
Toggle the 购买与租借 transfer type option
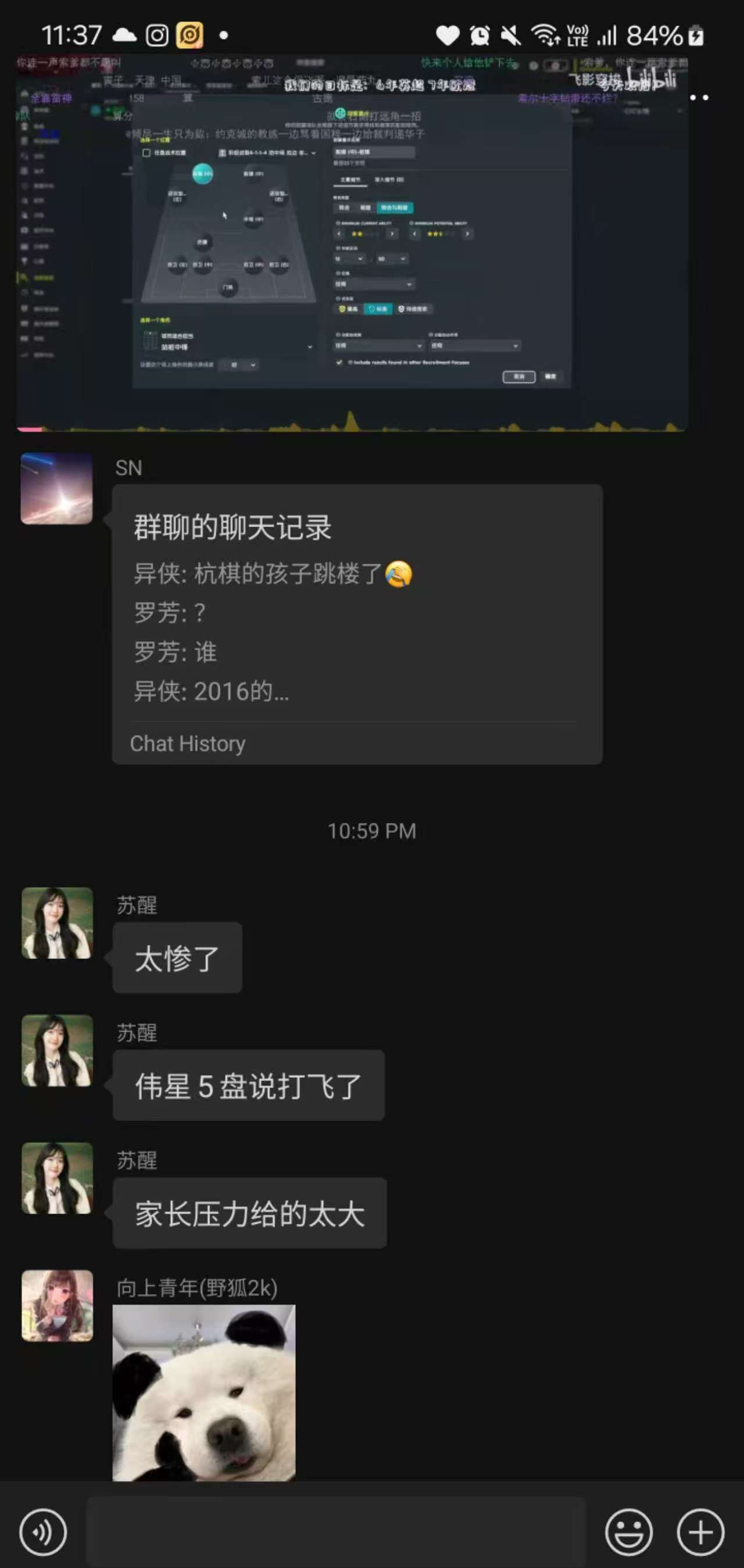(396, 208)
